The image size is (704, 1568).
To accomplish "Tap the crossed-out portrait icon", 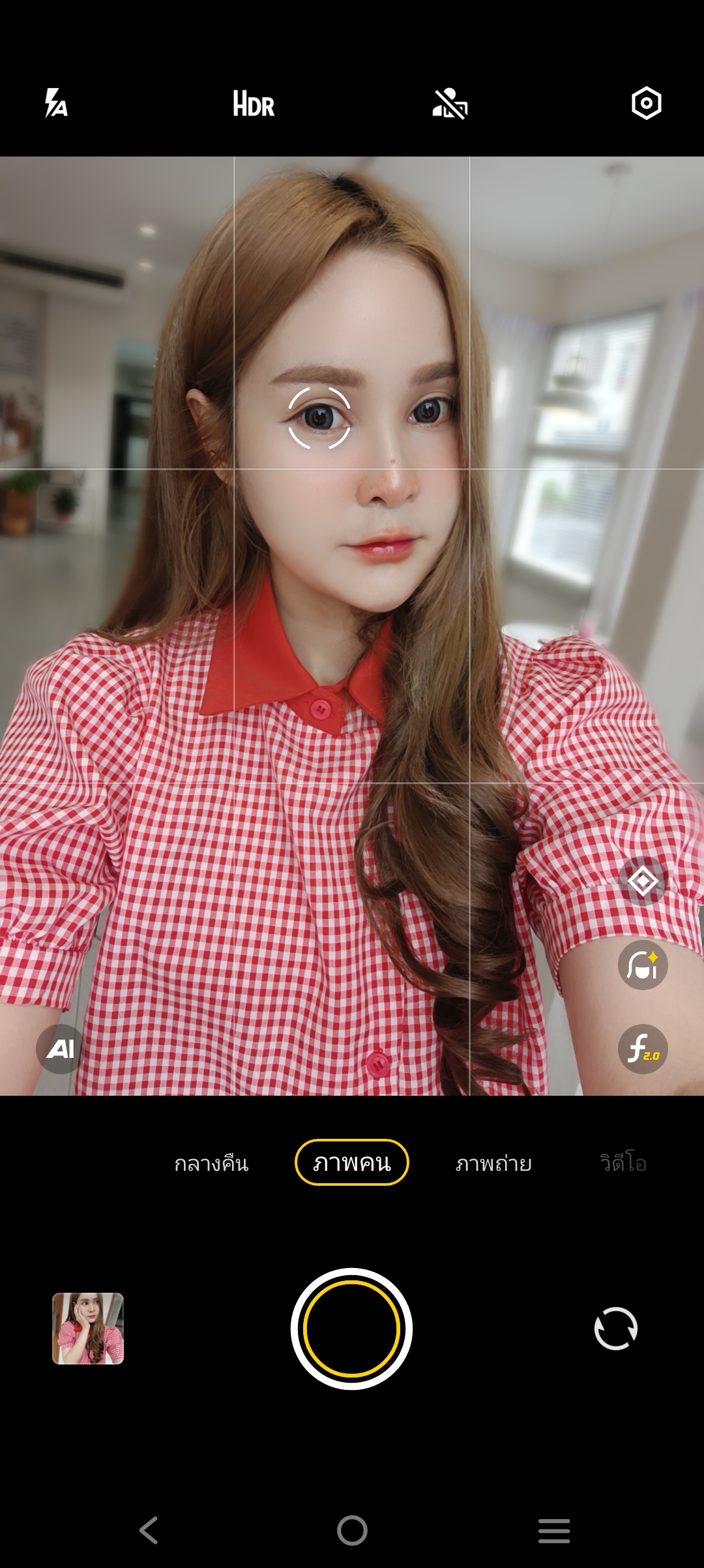I will point(450,104).
